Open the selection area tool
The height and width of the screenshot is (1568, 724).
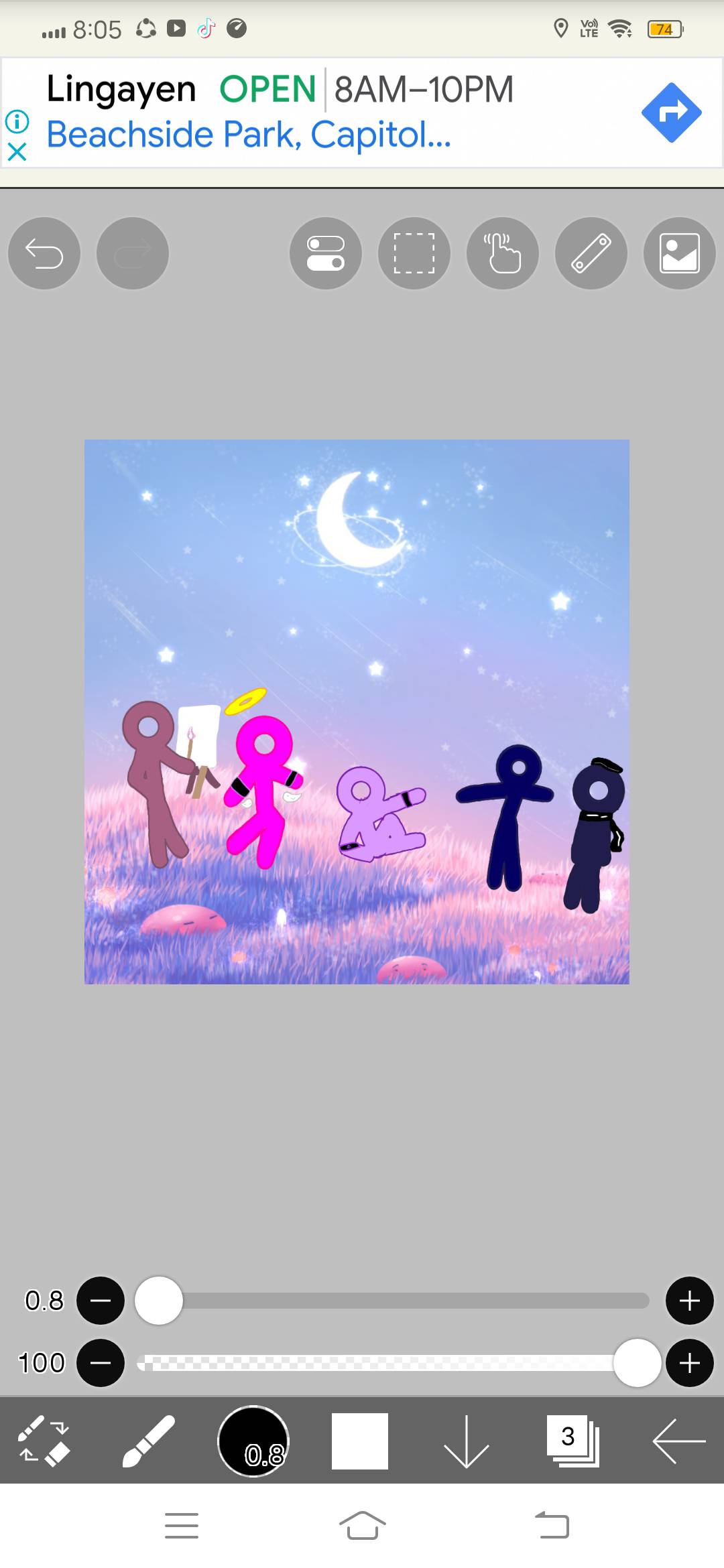click(x=414, y=253)
